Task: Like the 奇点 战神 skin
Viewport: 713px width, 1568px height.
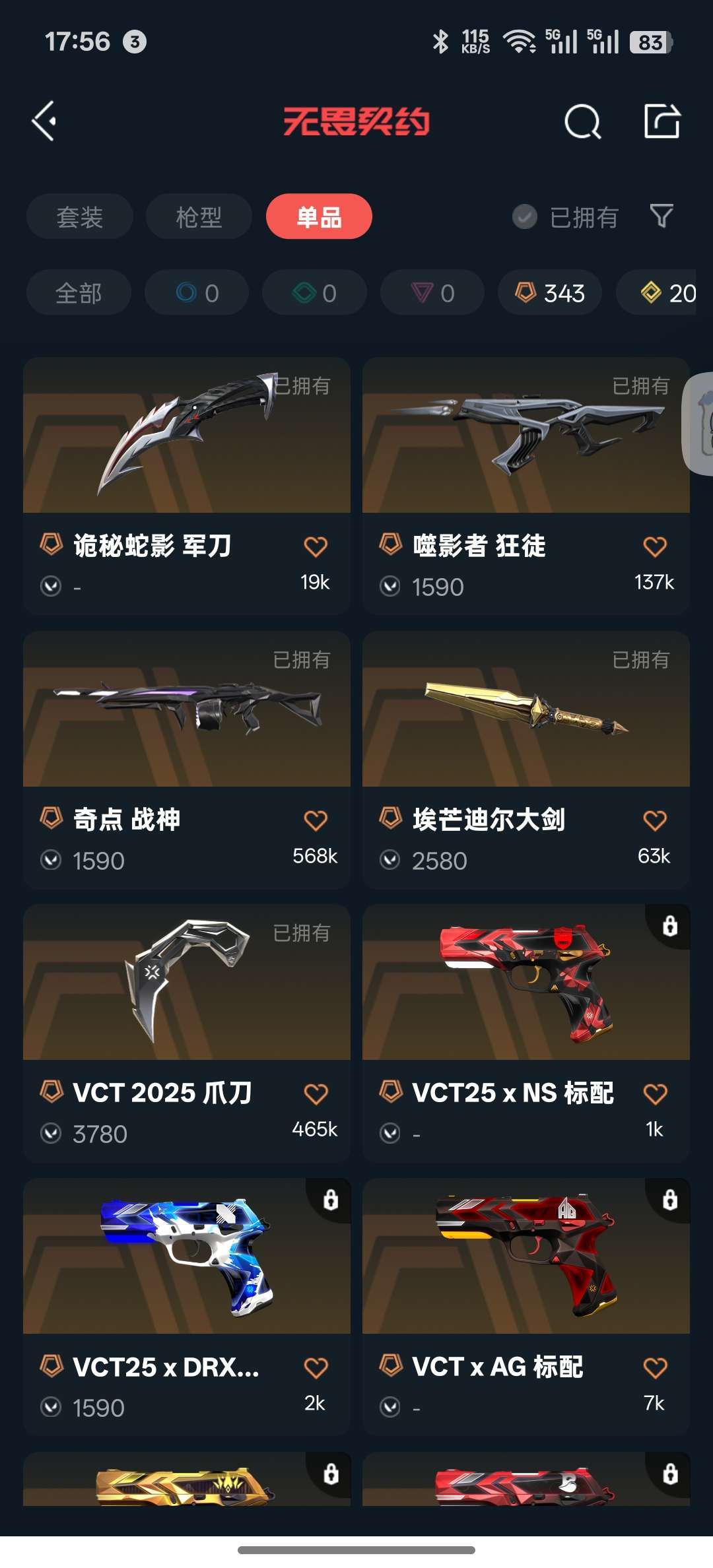Action: (x=316, y=820)
